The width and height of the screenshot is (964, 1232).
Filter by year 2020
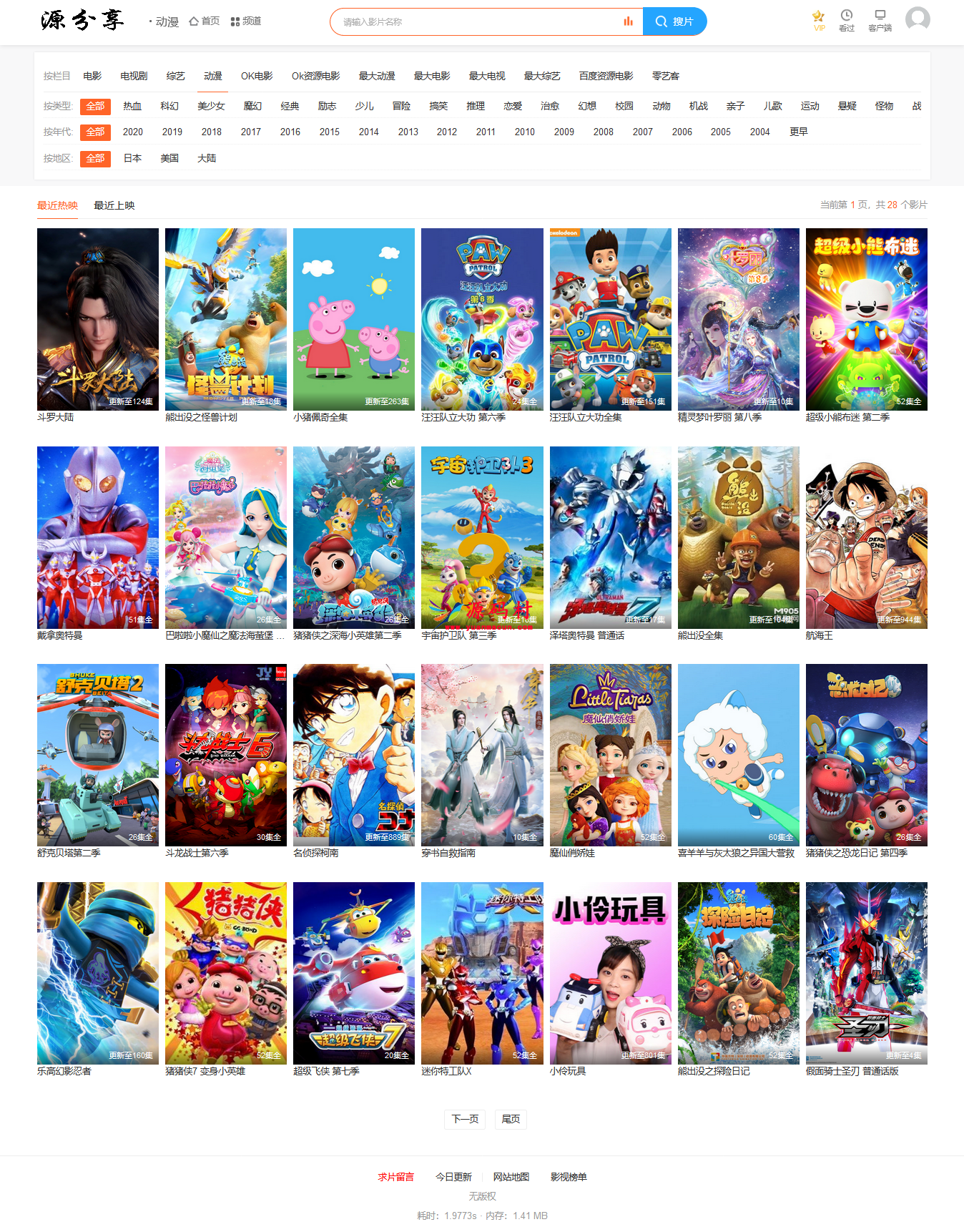pyautogui.click(x=132, y=132)
